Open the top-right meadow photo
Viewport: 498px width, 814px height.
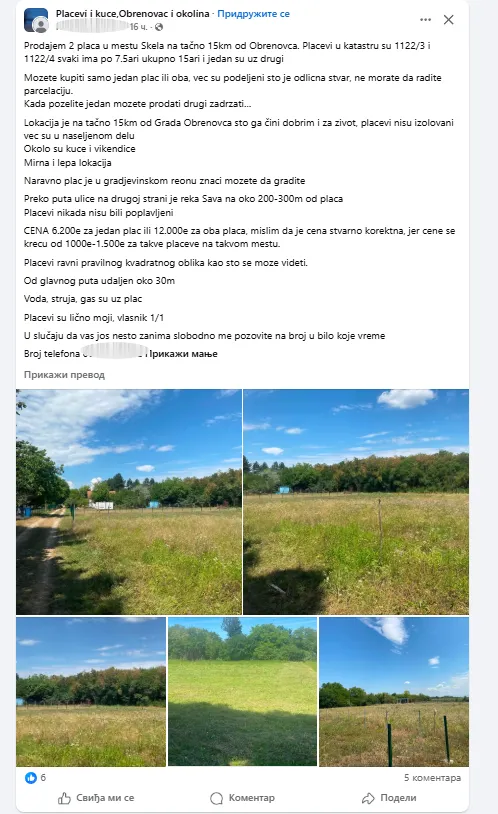pyautogui.click(x=356, y=502)
